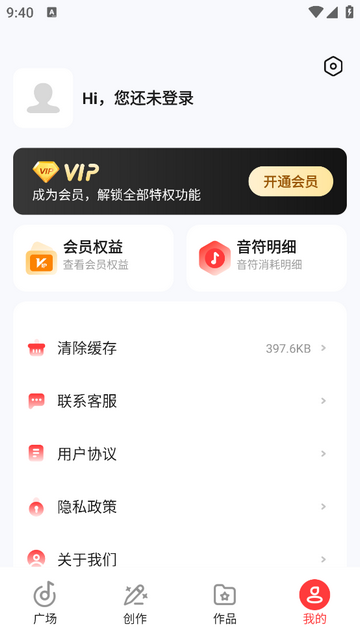
Task: Open the settings gear icon
Action: 333,66
